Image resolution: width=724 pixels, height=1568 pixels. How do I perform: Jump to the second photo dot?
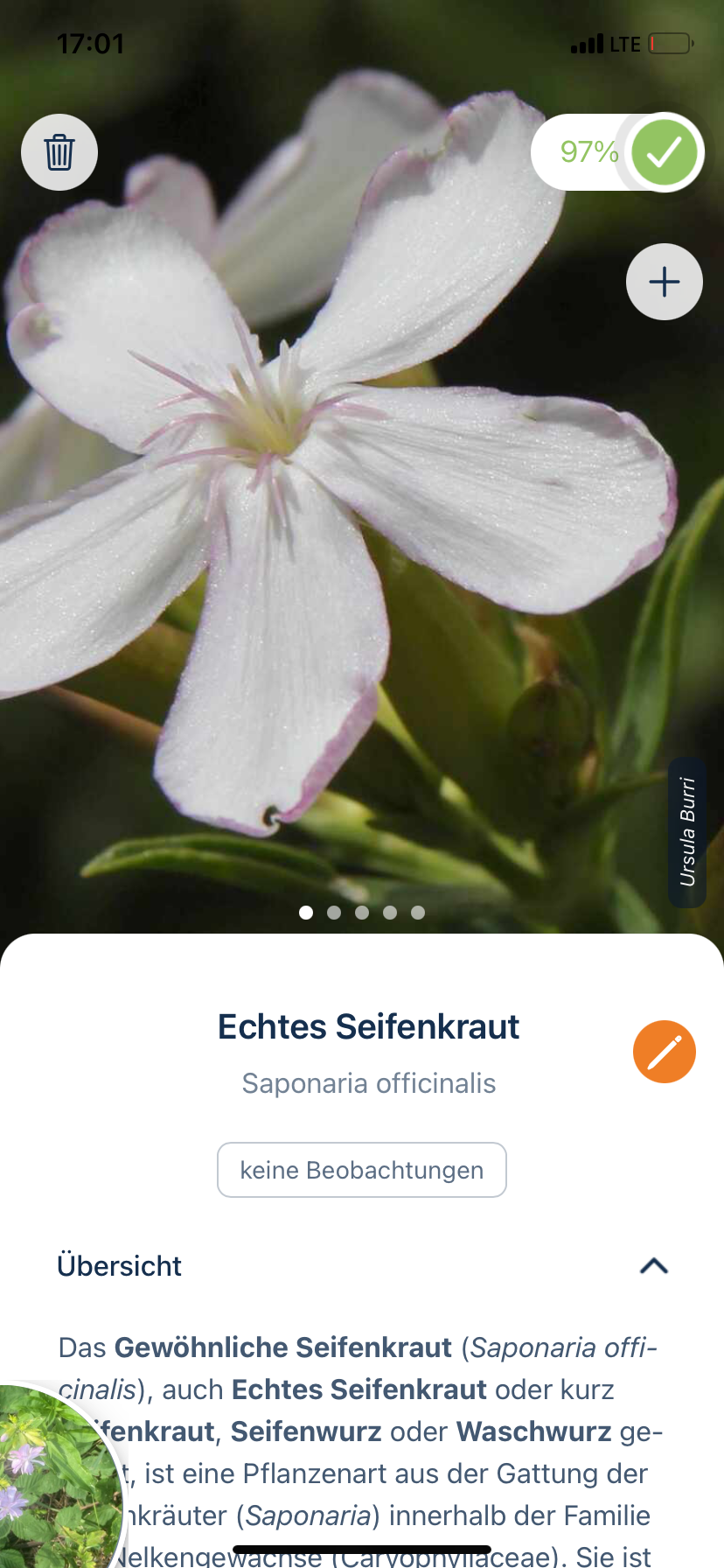(x=334, y=913)
